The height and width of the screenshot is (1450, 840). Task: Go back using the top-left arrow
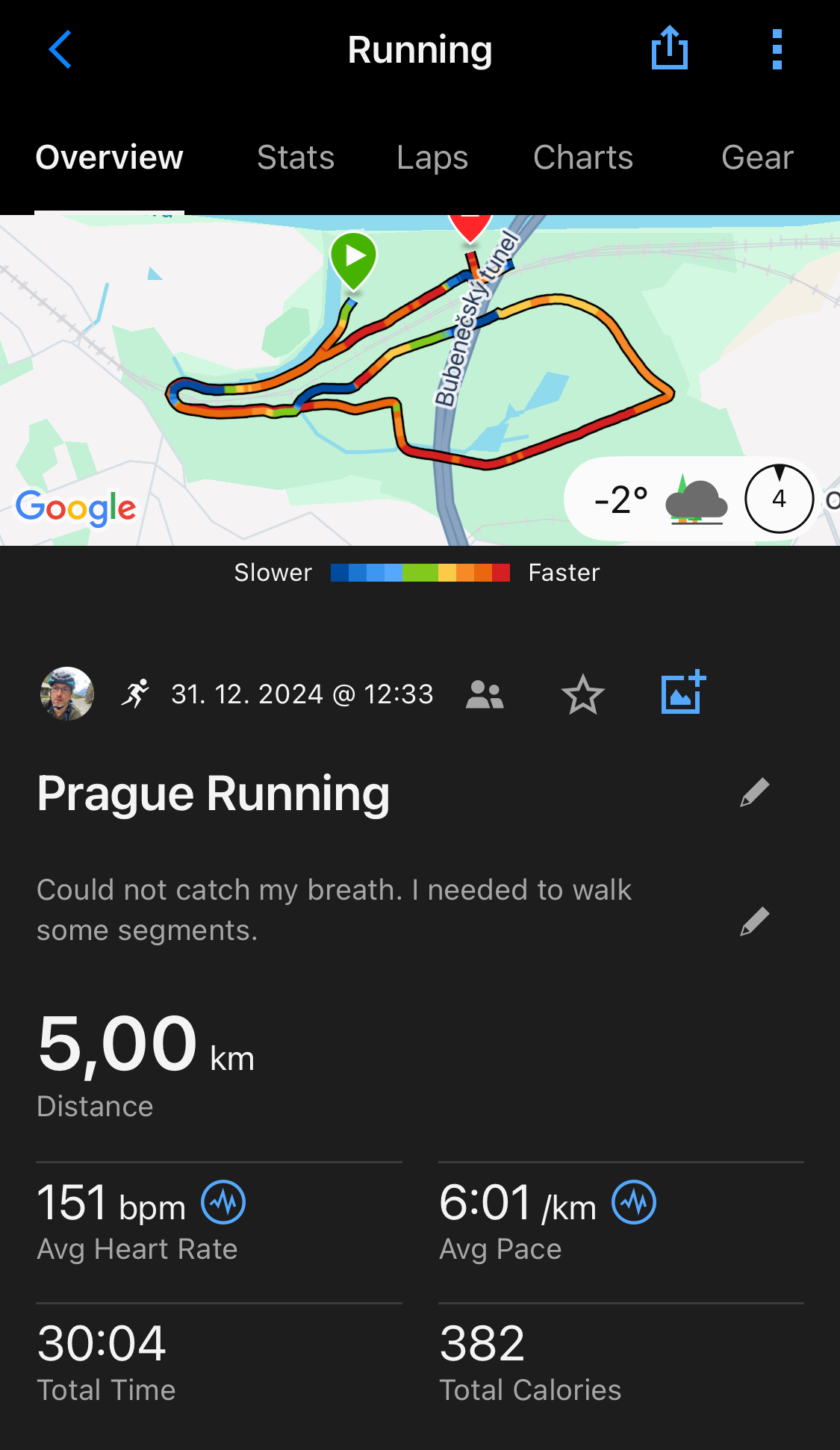(60, 49)
